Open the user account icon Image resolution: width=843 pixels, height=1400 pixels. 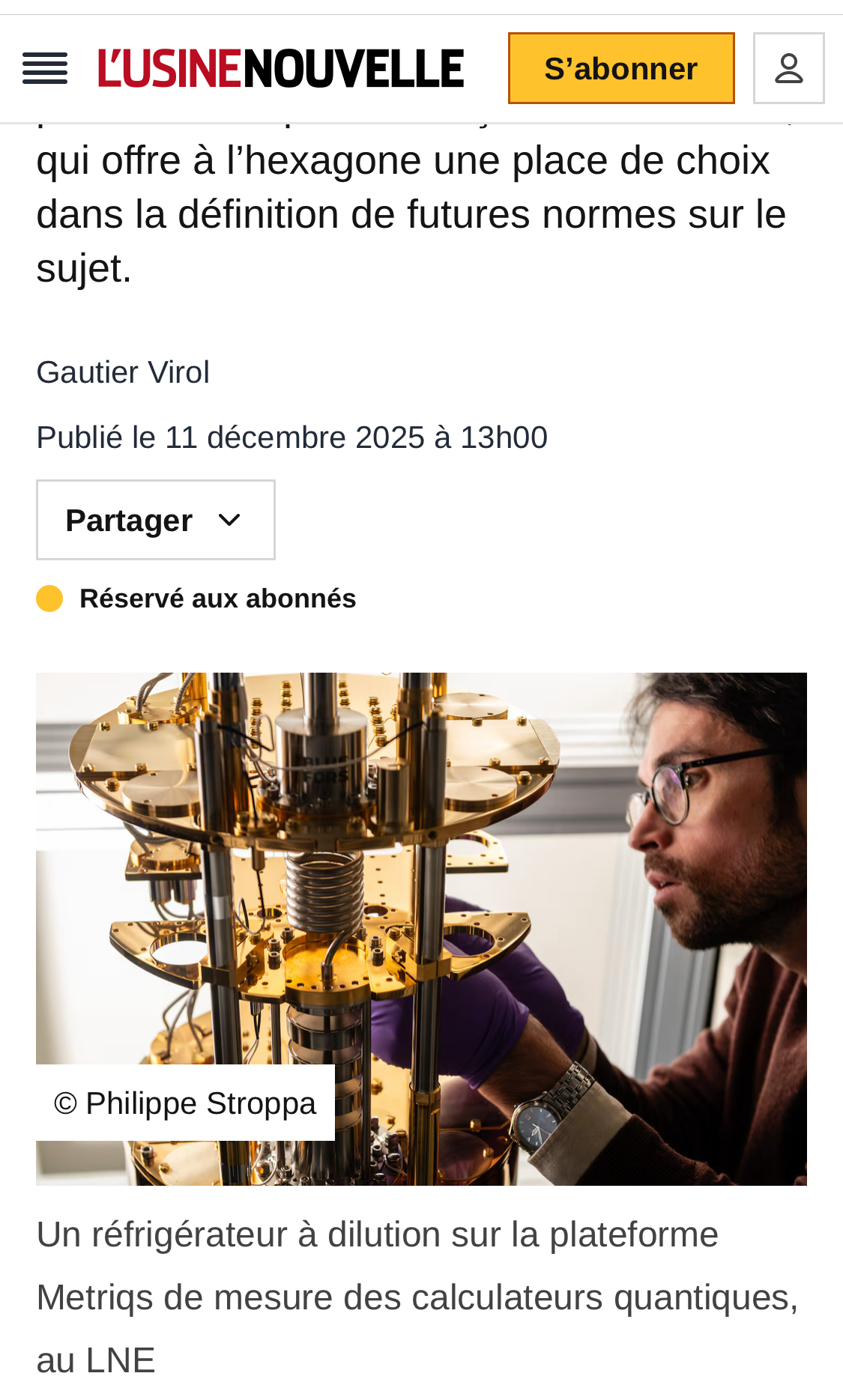pos(788,68)
